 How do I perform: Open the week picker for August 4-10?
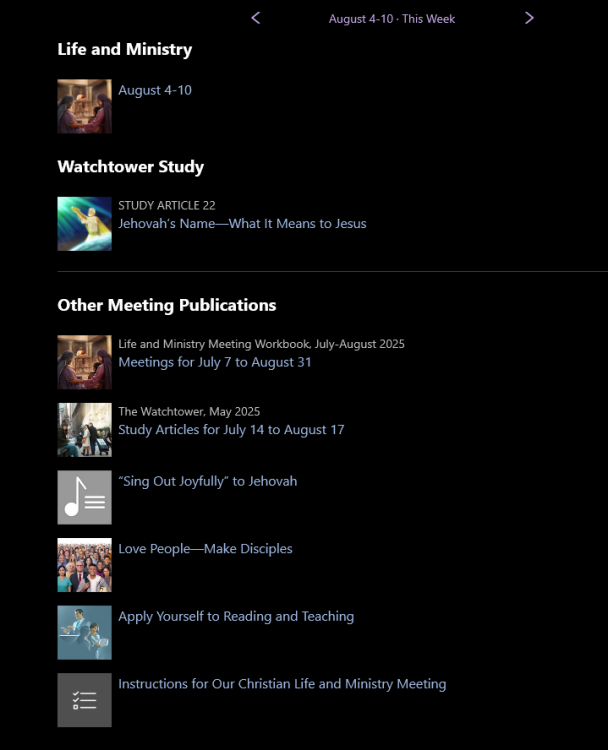click(x=392, y=19)
